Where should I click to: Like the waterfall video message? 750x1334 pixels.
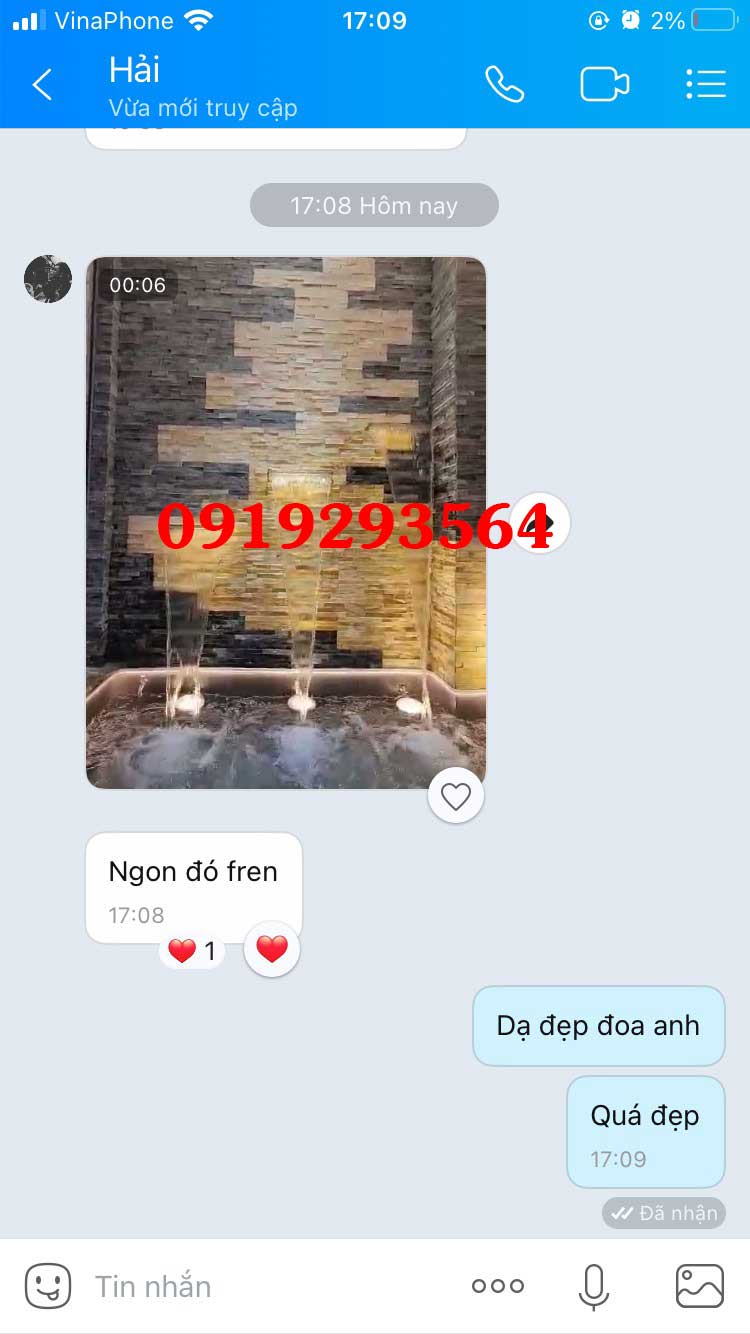pos(456,796)
